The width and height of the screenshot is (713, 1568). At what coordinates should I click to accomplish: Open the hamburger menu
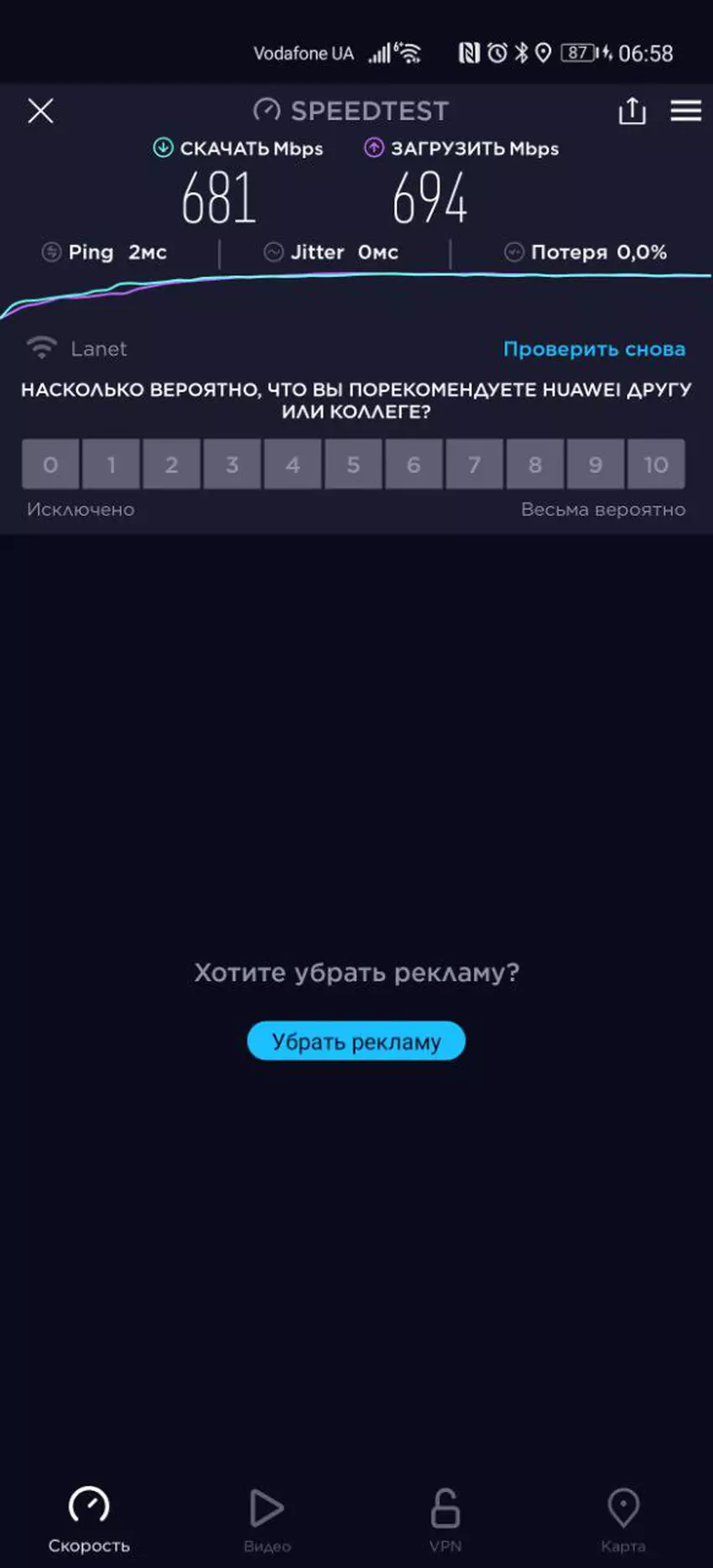[x=685, y=111]
